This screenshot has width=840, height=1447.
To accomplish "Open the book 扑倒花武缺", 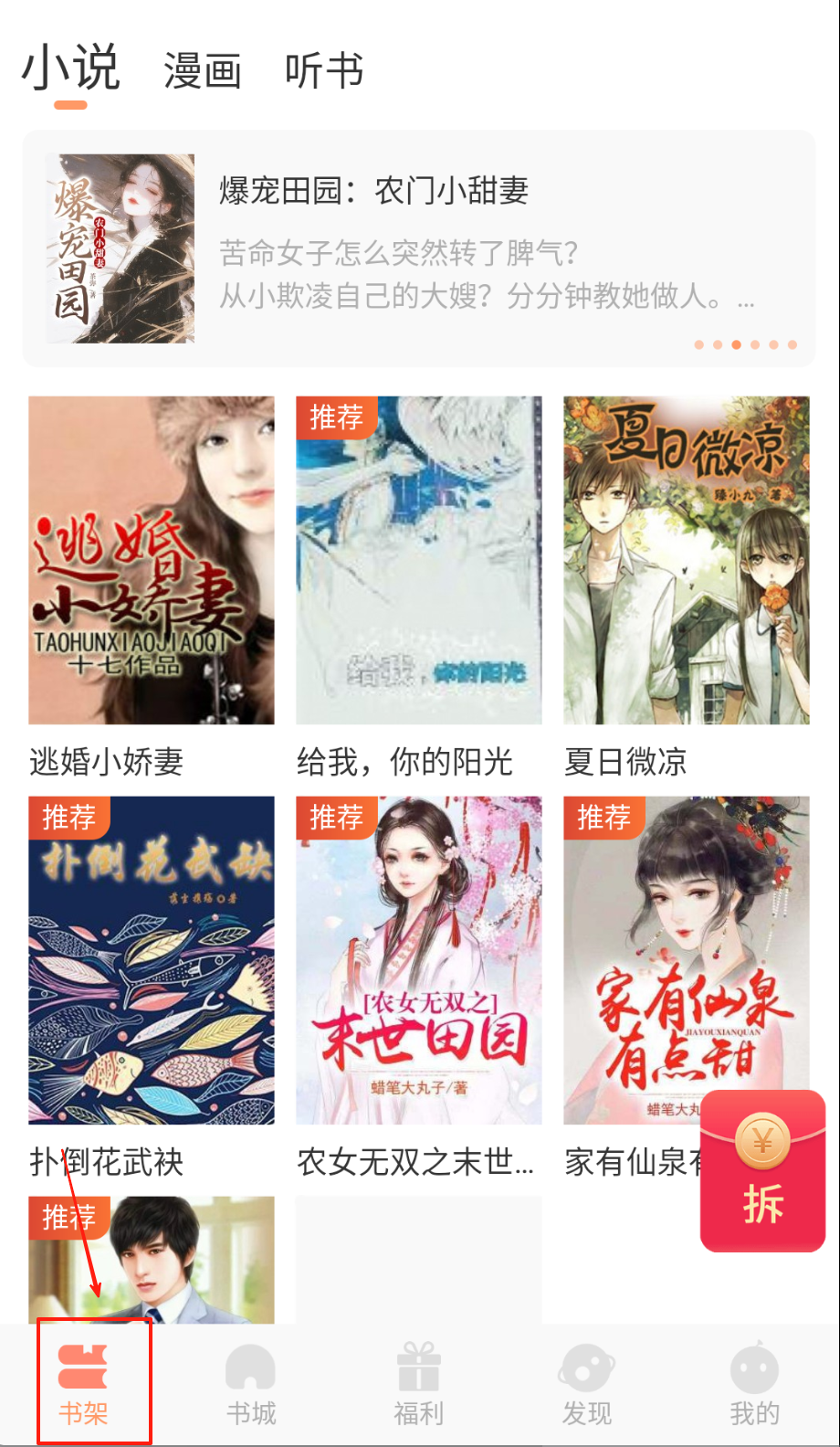I will click(x=152, y=960).
